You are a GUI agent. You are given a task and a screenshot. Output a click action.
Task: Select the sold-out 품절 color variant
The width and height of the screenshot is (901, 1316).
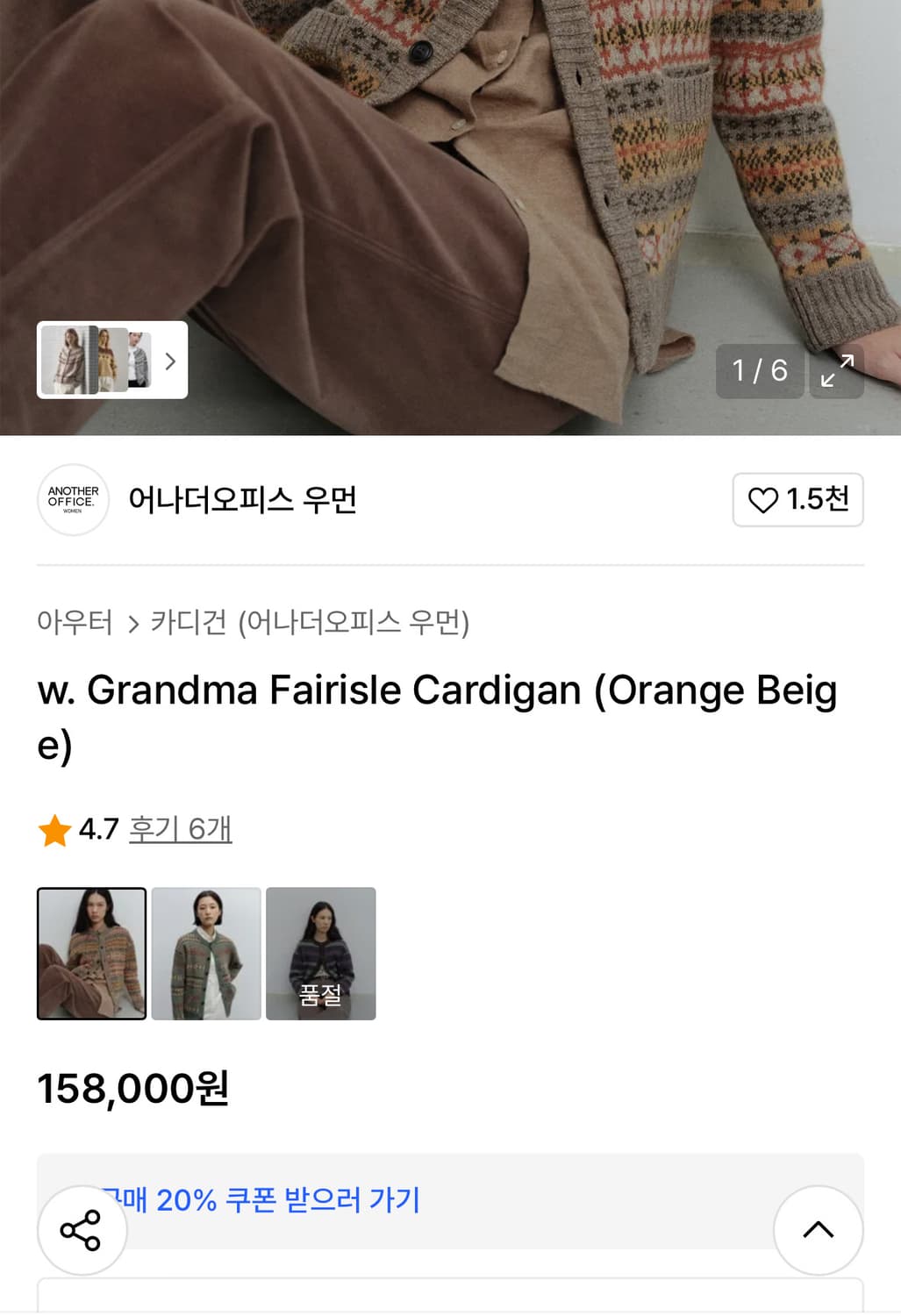(321, 954)
